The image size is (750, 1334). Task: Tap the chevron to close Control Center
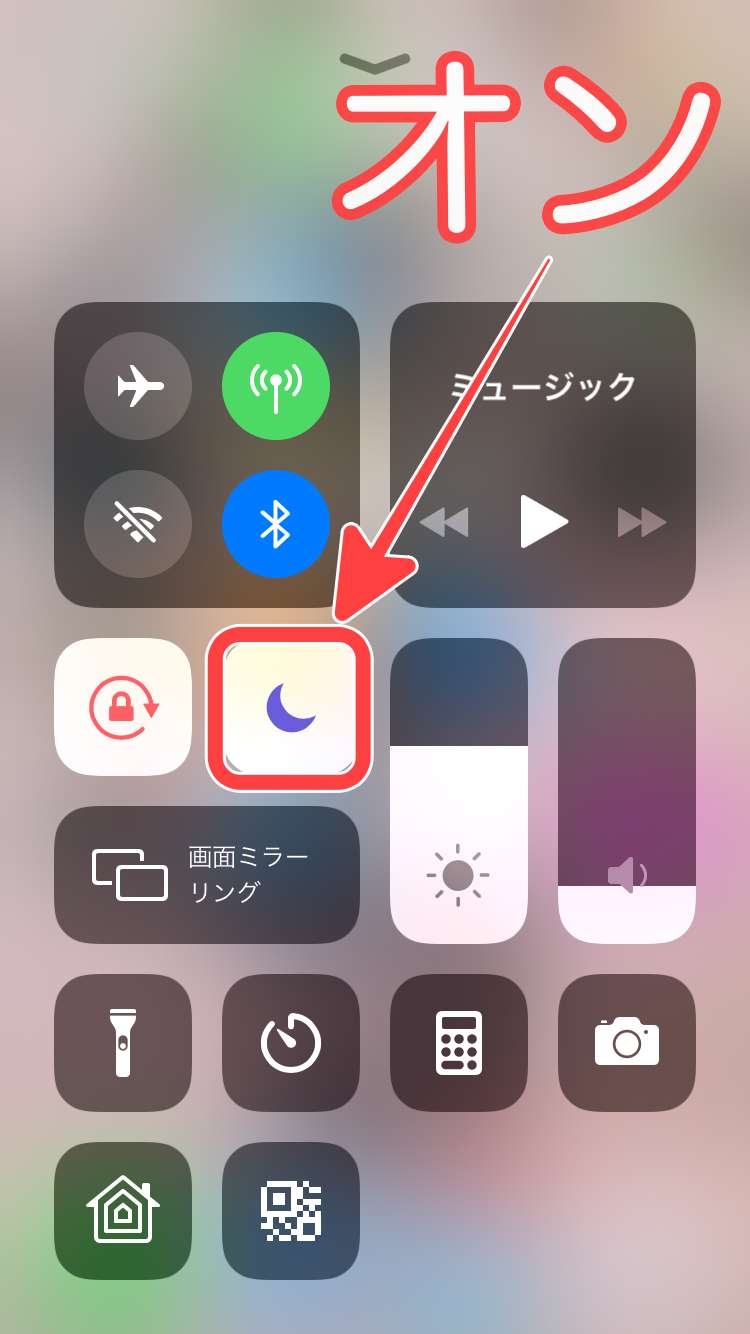pos(375,64)
